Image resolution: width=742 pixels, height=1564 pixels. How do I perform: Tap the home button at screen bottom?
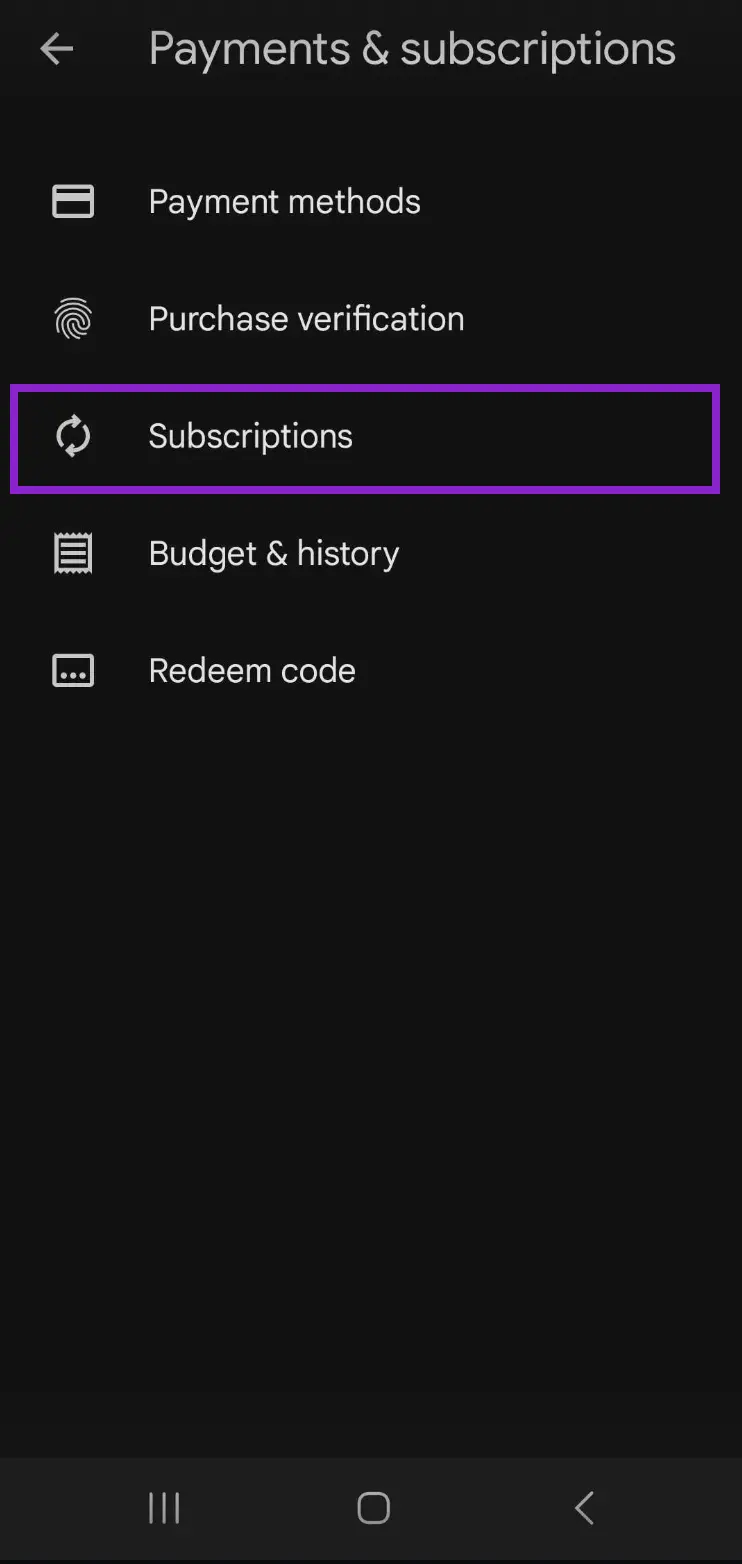372,1507
